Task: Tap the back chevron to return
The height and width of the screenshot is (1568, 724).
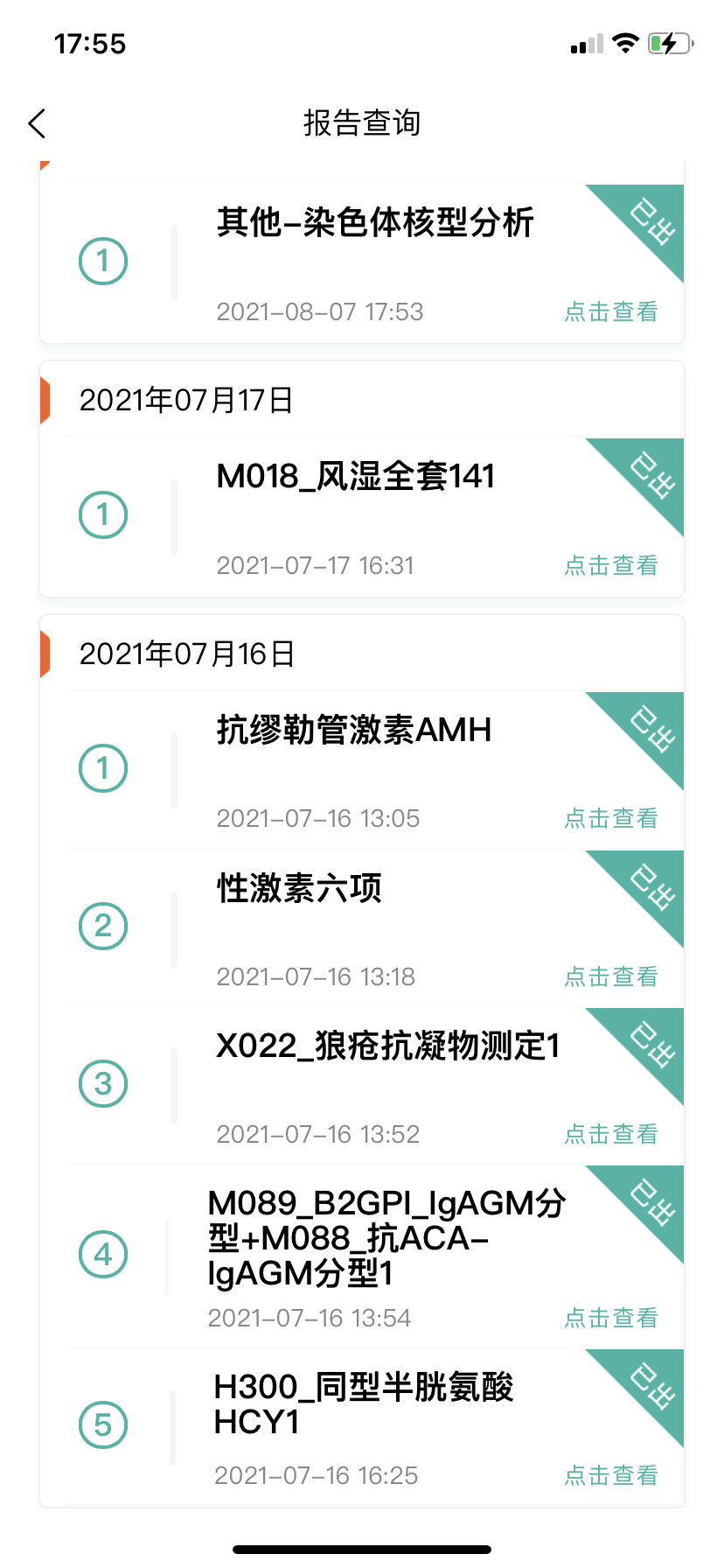Action: click(x=37, y=123)
